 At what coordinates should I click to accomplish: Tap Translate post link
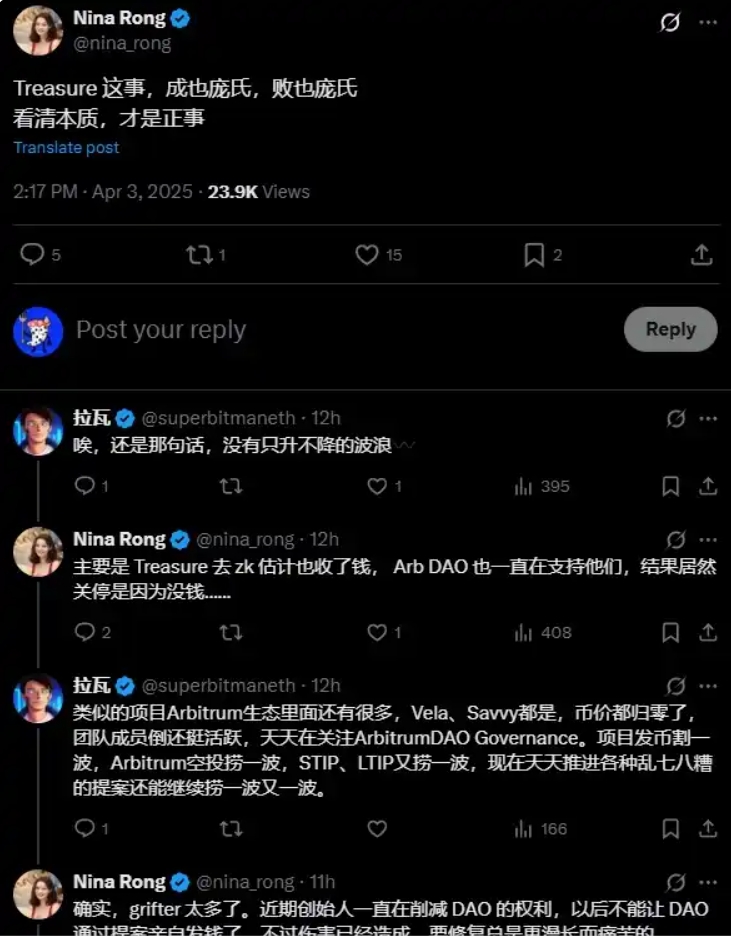[x=66, y=147]
